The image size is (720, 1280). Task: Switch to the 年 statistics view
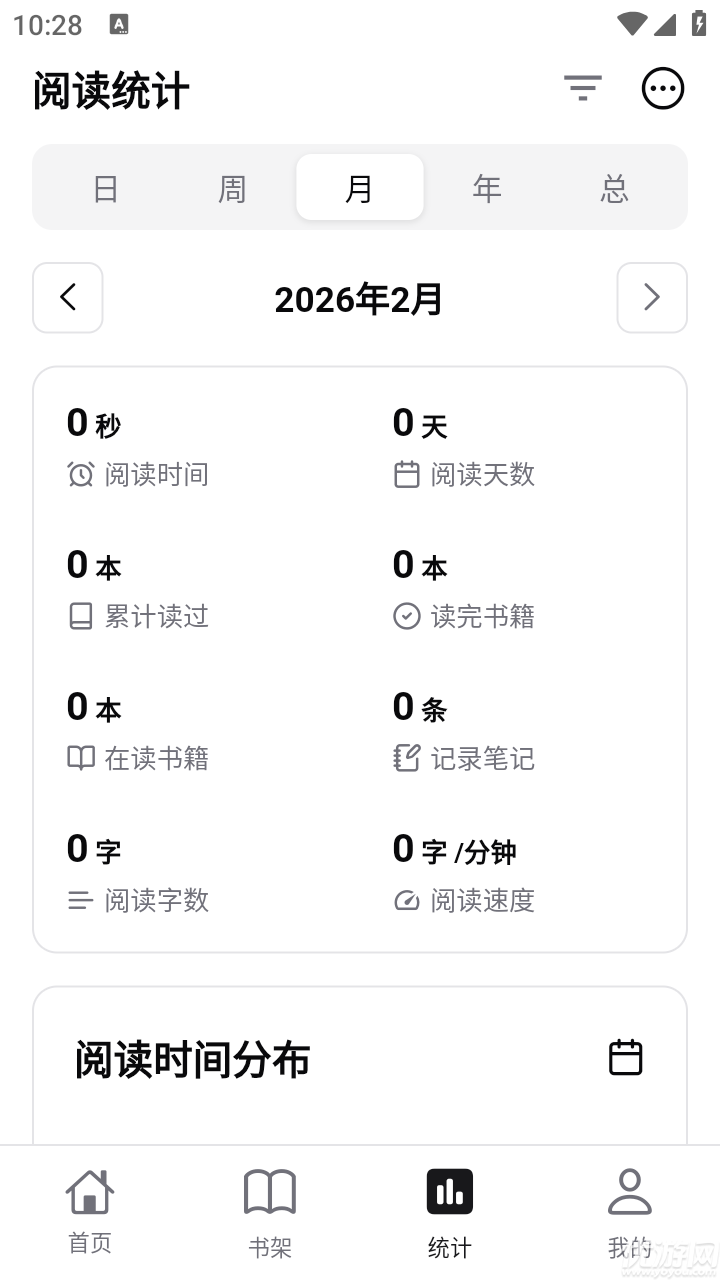point(487,187)
